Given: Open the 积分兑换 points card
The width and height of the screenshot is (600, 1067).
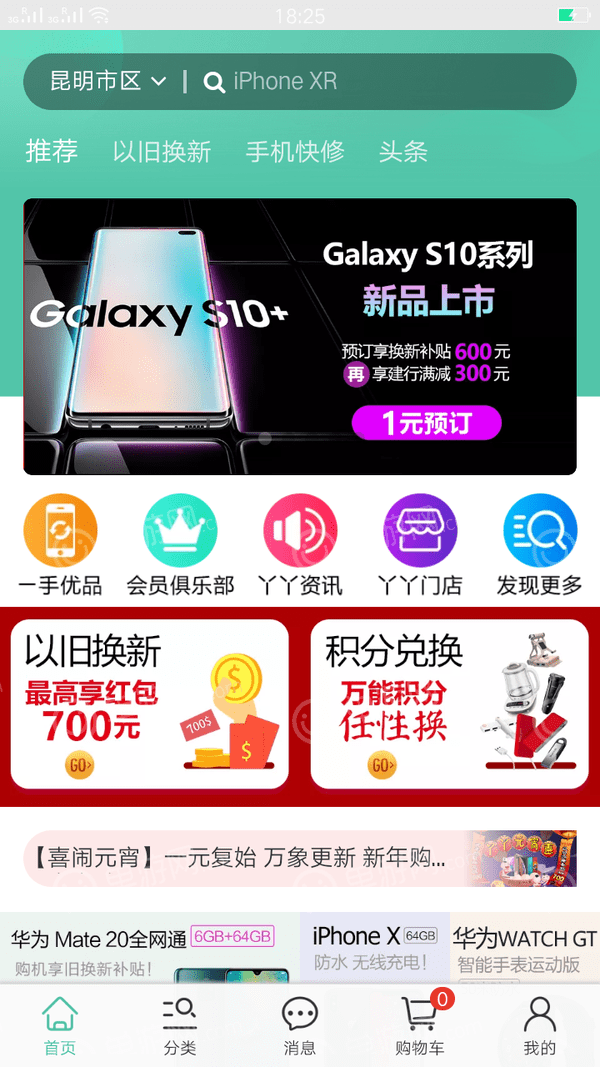Looking at the screenshot, I should (449, 704).
